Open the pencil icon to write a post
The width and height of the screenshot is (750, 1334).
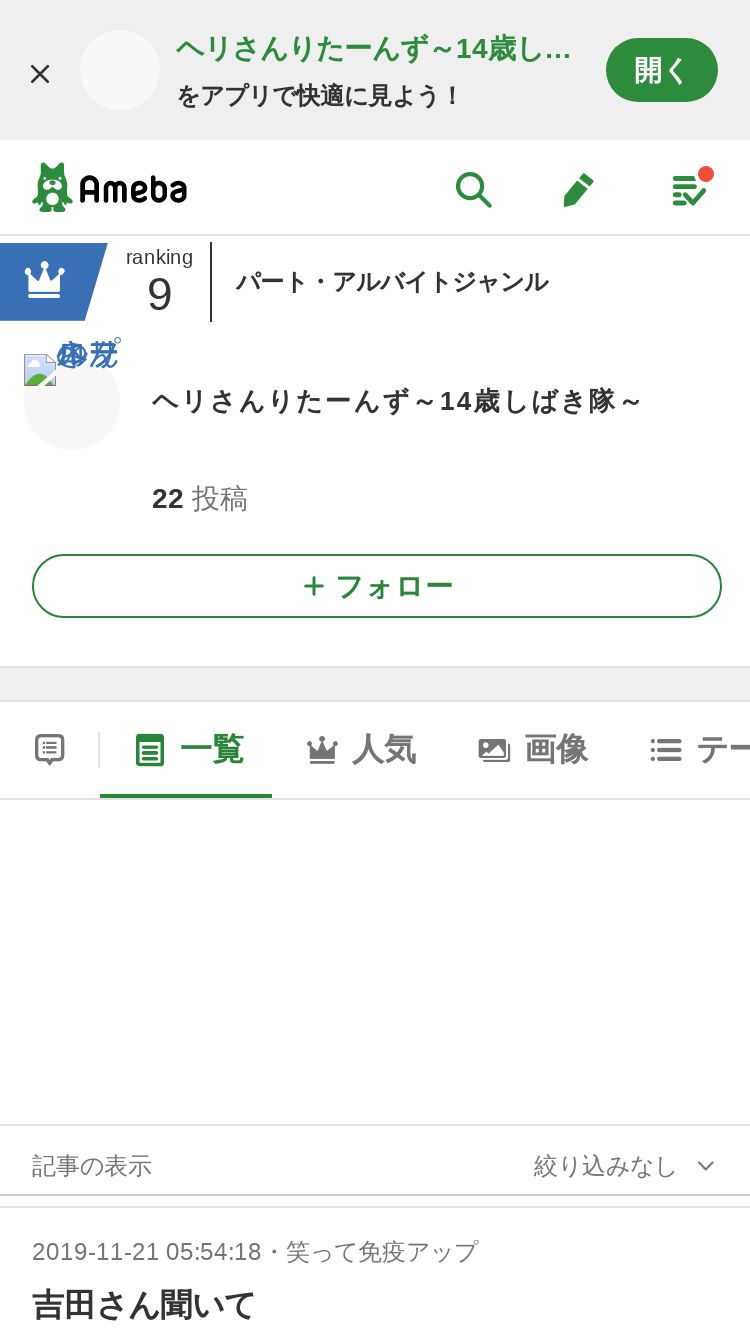coord(579,189)
